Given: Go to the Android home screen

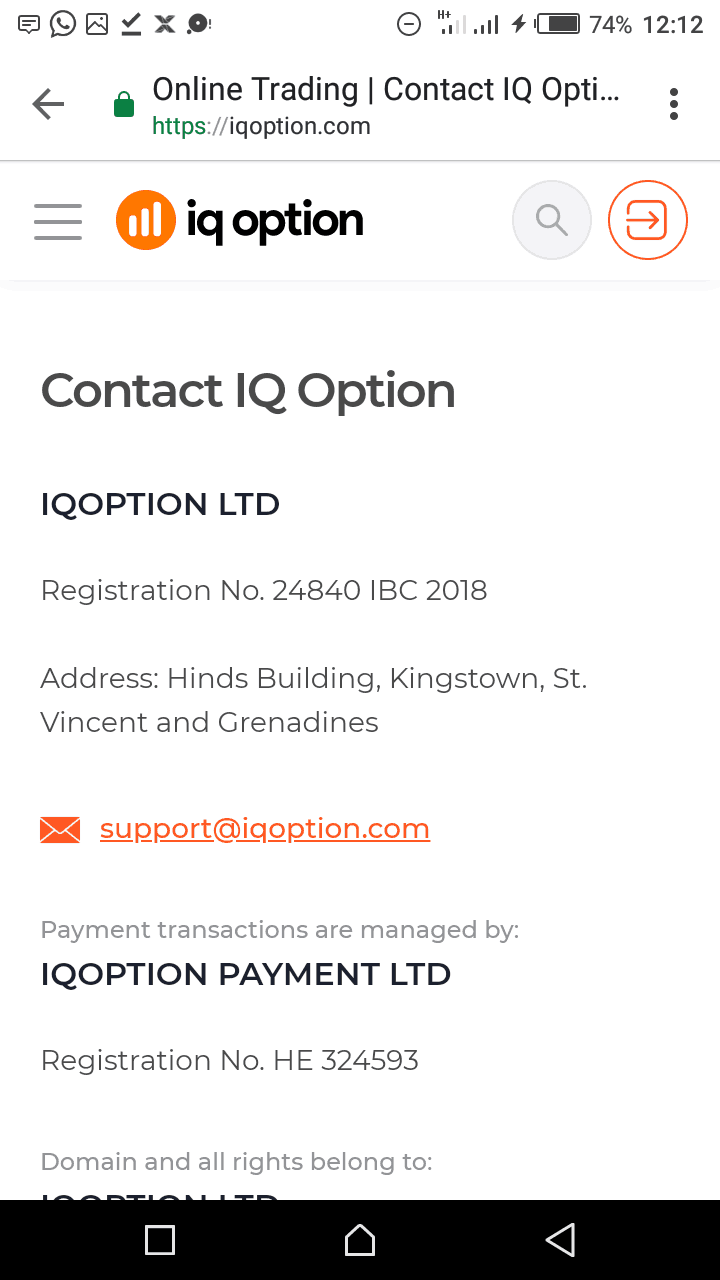Looking at the screenshot, I should [x=360, y=1240].
